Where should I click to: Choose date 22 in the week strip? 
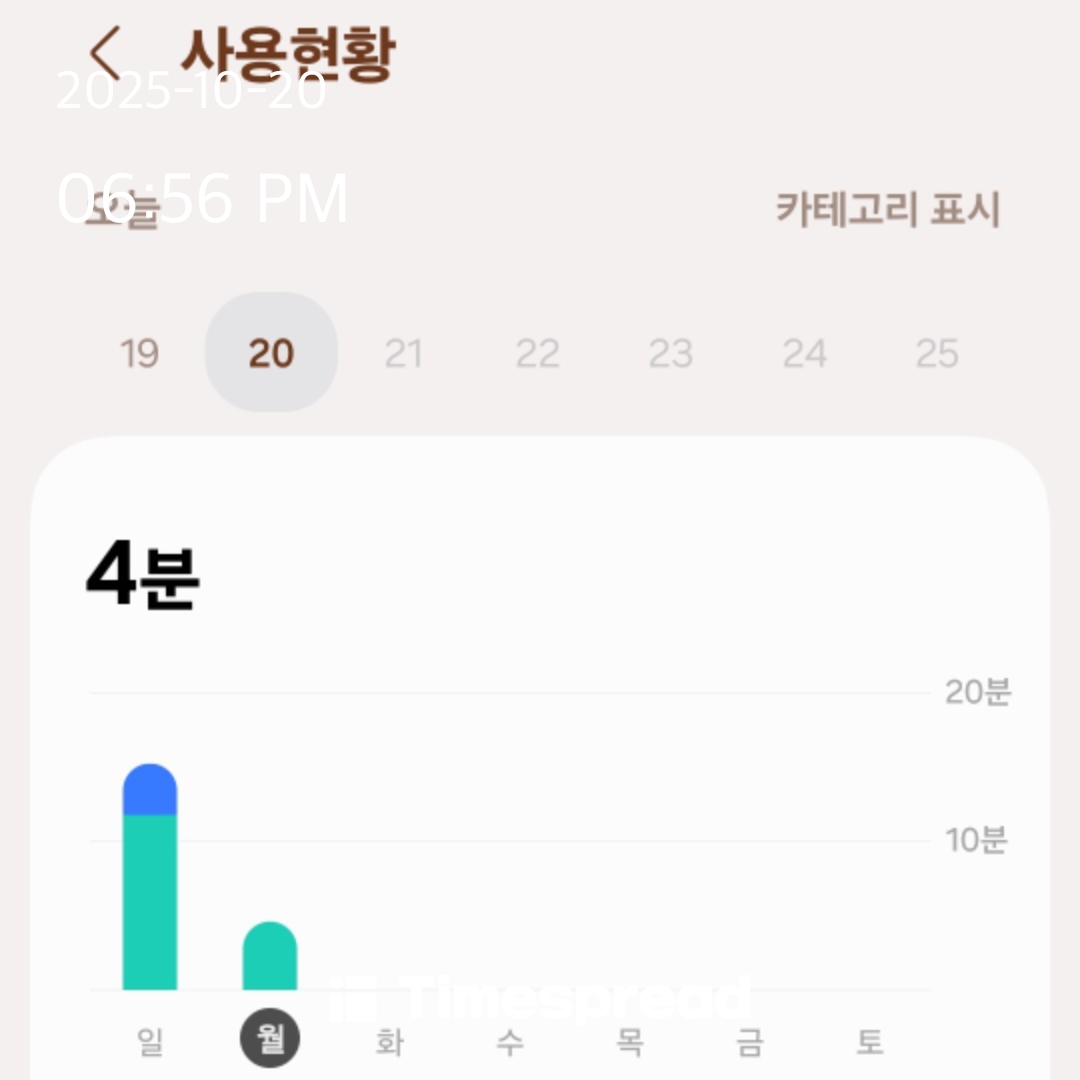coord(537,353)
